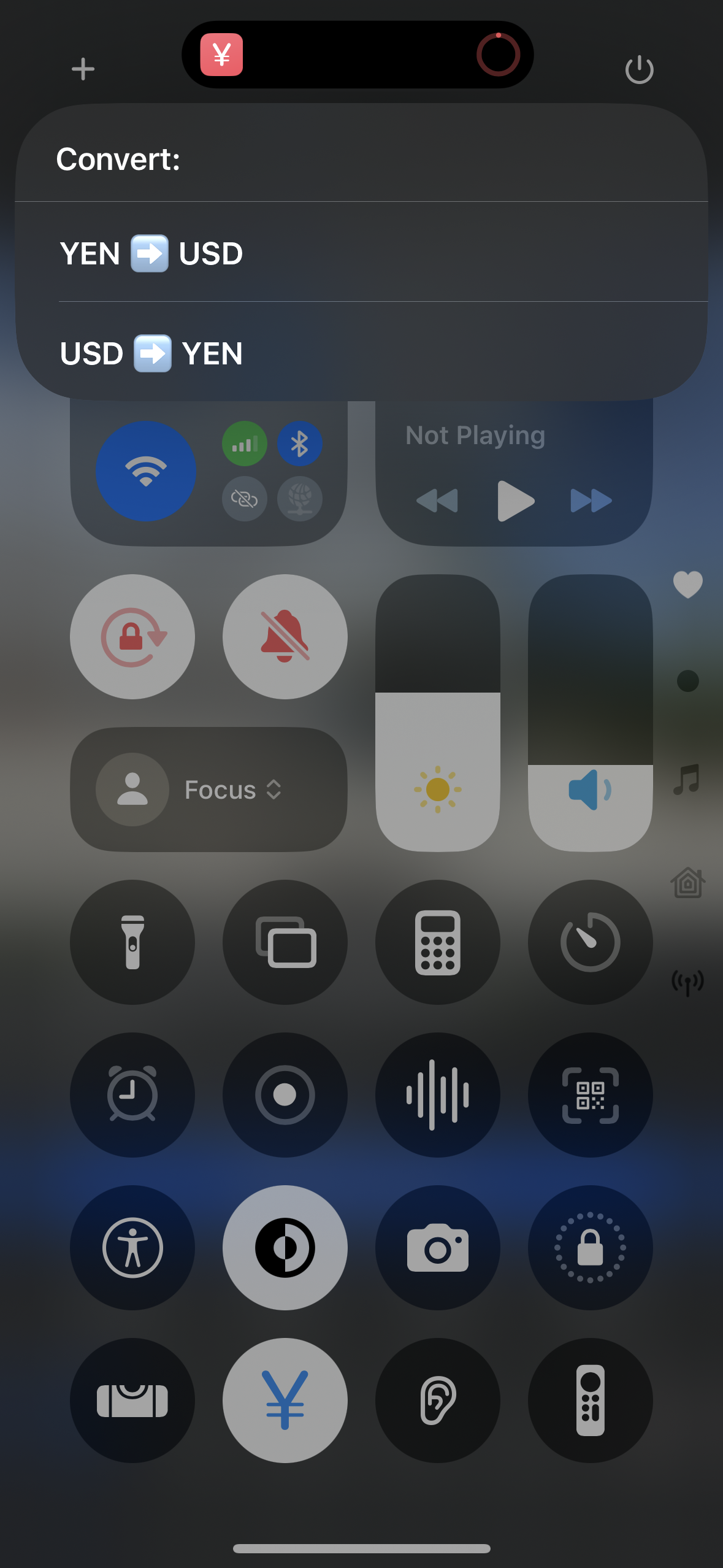Play media in Not Playing widget
This screenshot has height=1568, width=723.
pyautogui.click(x=516, y=501)
